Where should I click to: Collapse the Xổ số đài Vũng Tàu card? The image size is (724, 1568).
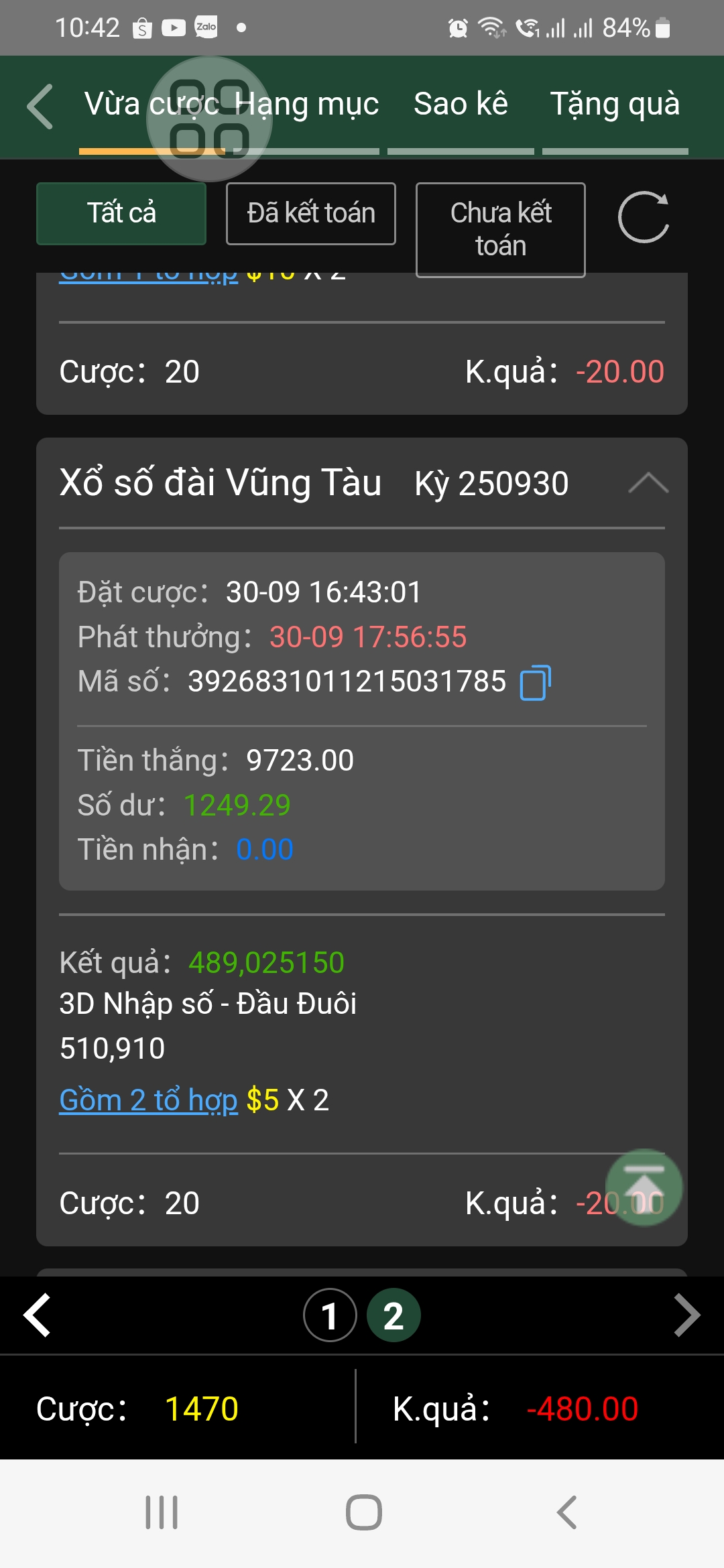tap(648, 483)
